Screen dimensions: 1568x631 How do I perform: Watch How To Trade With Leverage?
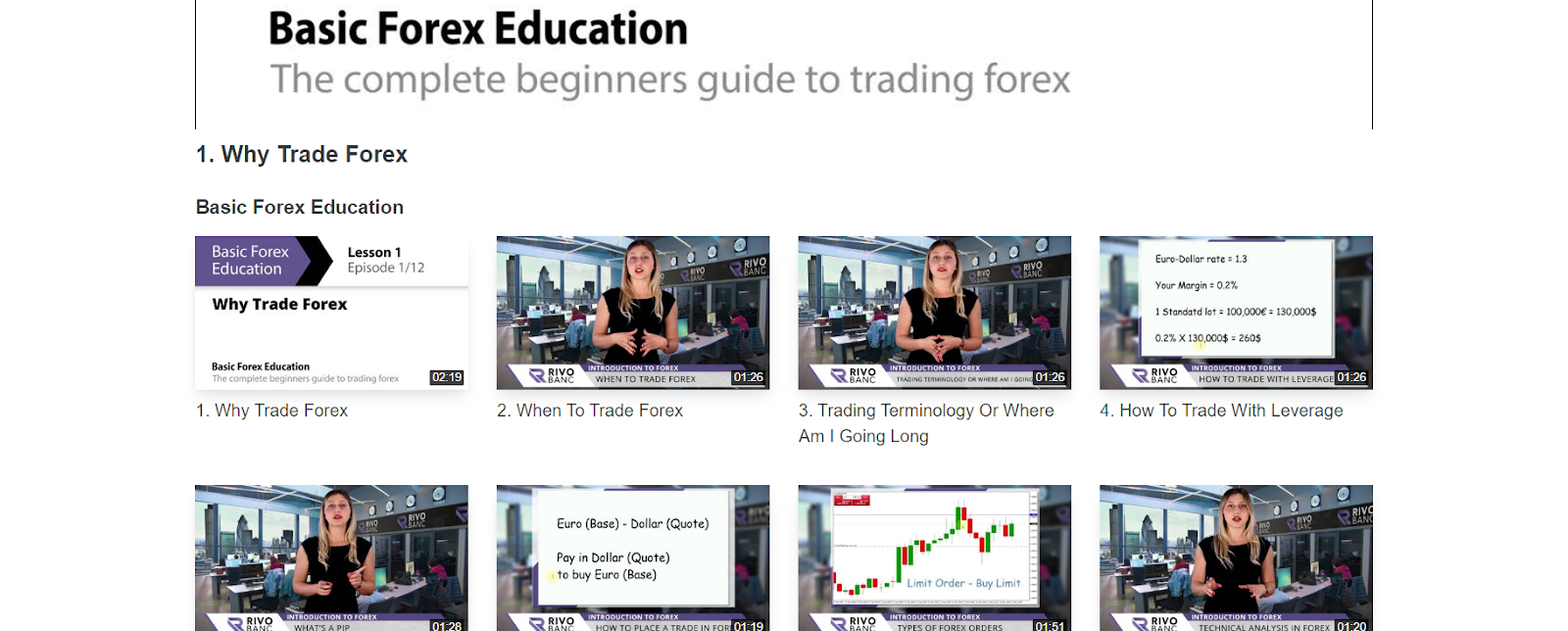click(x=1236, y=313)
